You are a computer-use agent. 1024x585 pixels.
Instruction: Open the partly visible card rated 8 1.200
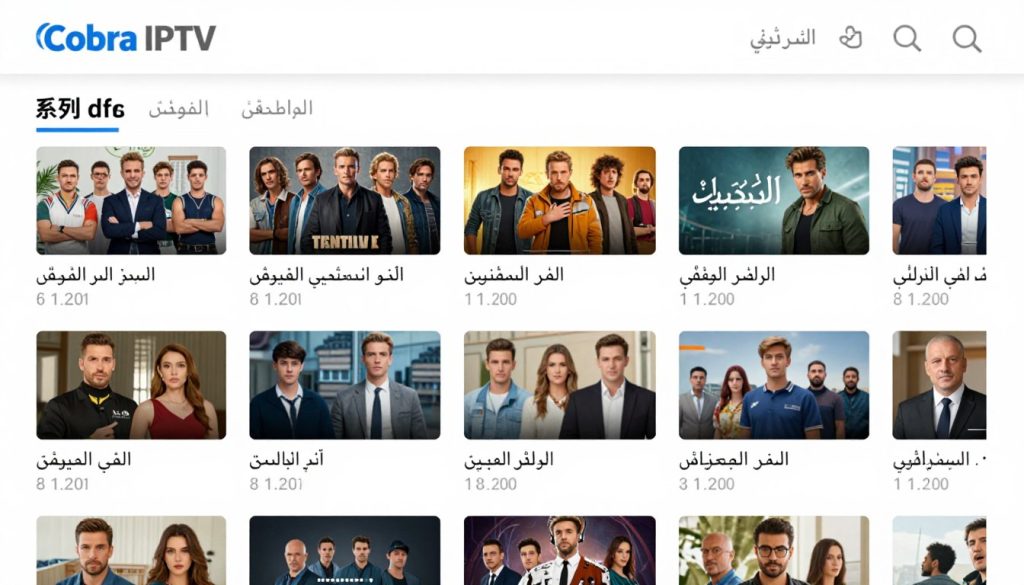[x=939, y=201]
